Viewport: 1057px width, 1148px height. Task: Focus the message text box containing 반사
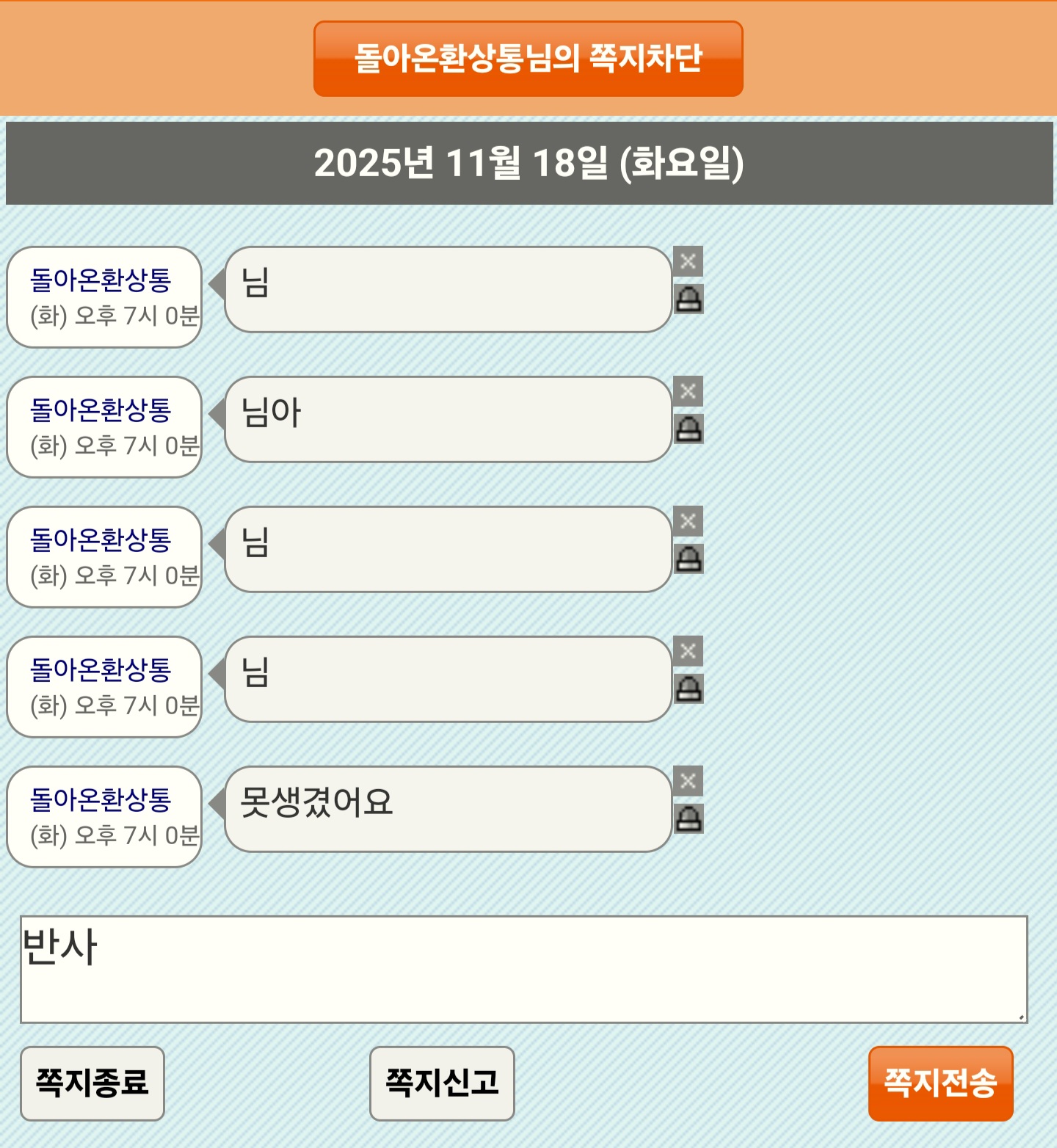[523, 969]
